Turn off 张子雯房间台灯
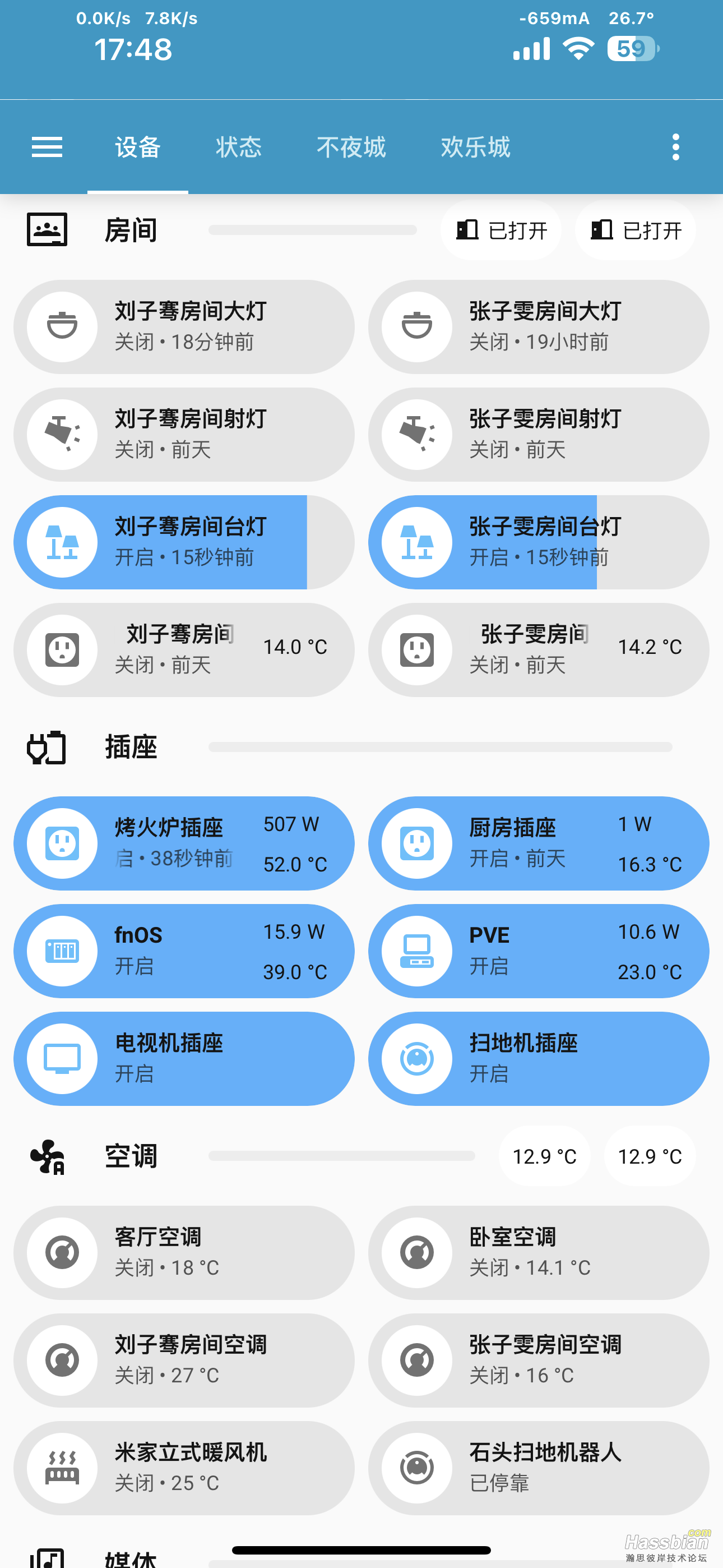Viewport: 723px width, 1568px height. pos(417,542)
